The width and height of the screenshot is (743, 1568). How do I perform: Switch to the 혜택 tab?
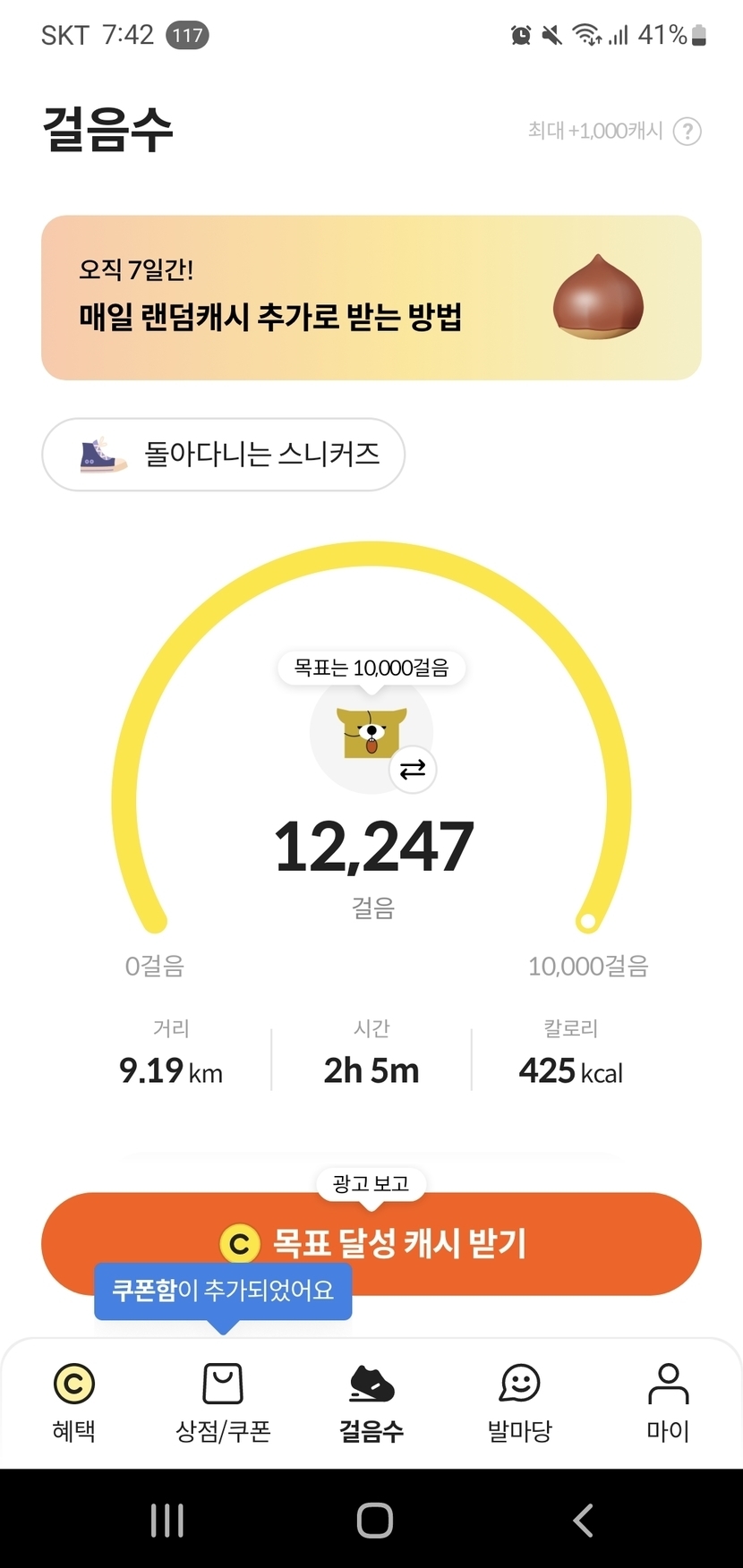click(x=73, y=1401)
